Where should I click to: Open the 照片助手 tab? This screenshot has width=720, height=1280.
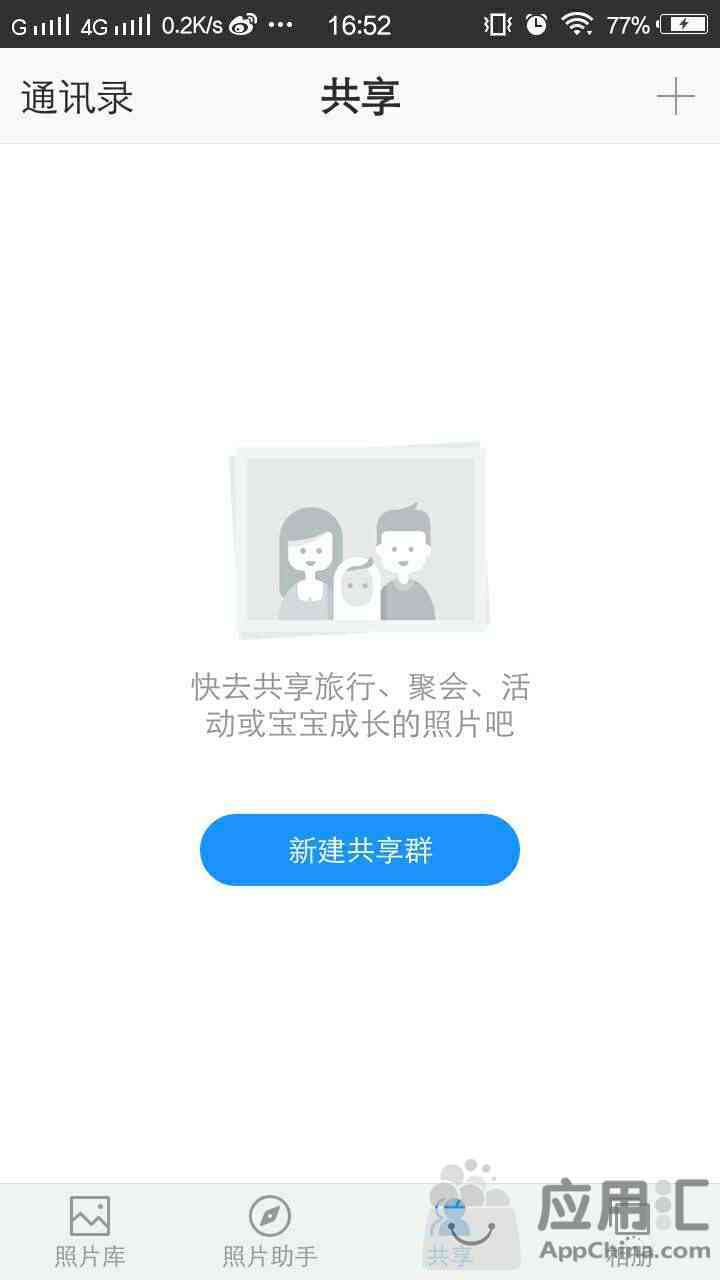point(270,1232)
